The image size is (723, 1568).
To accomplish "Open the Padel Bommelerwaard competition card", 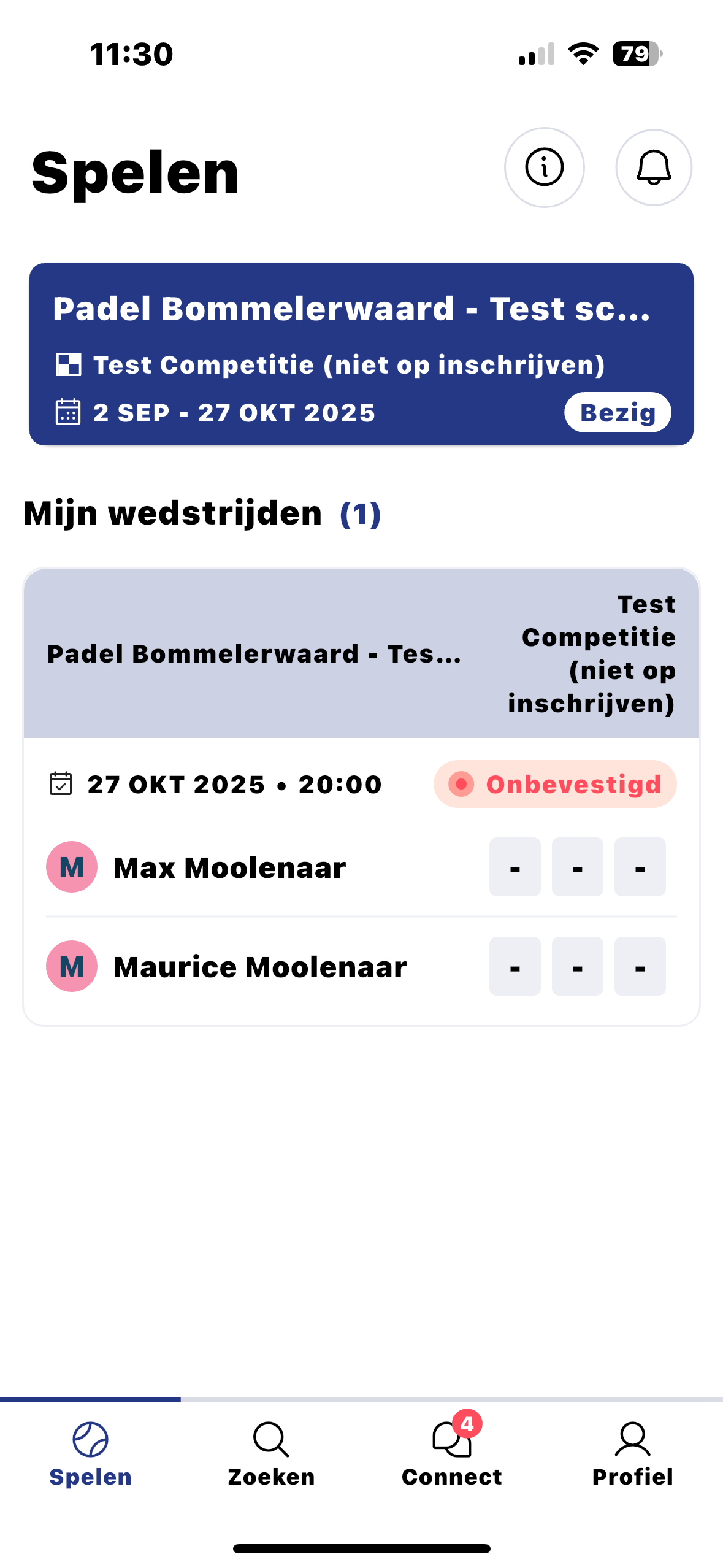I will [x=361, y=354].
